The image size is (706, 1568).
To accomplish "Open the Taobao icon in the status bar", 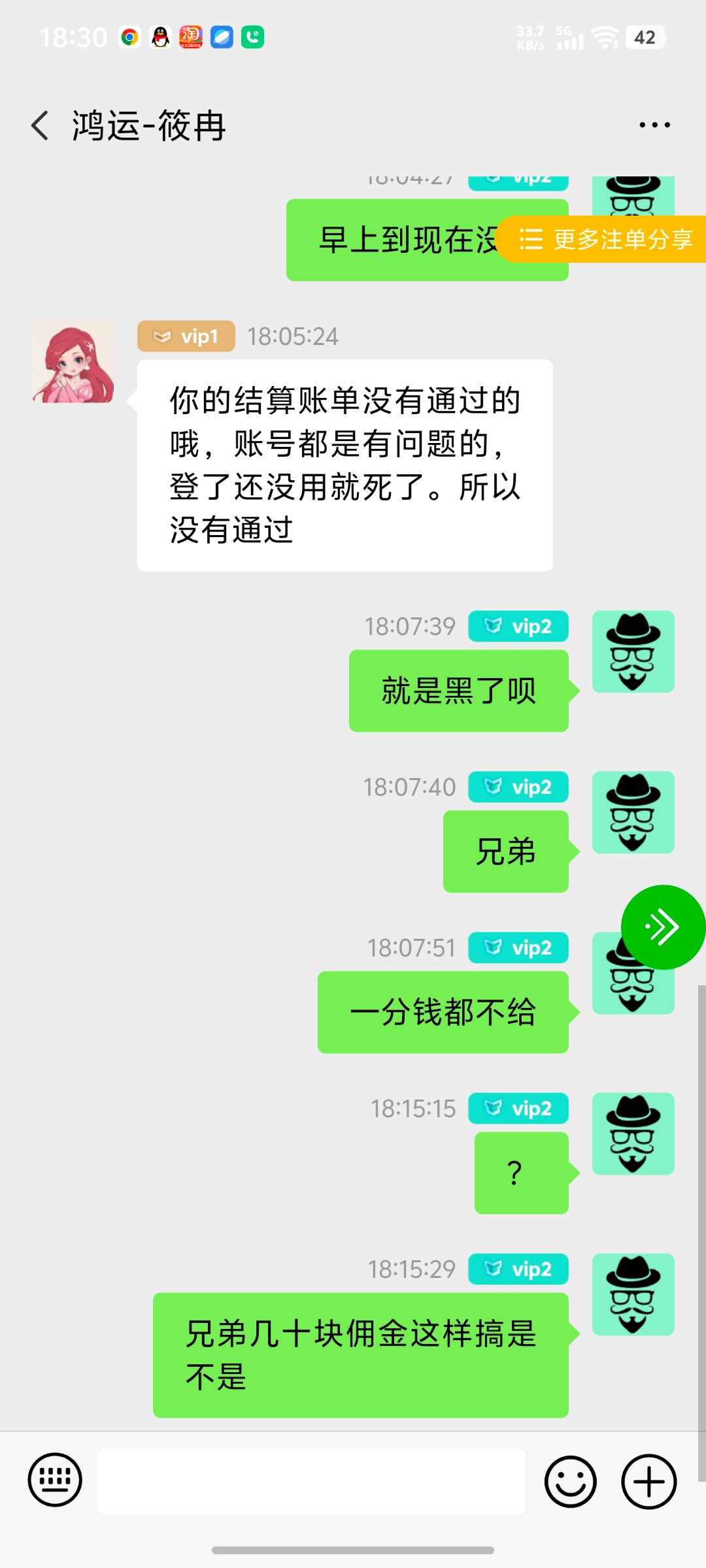I will 190,37.
